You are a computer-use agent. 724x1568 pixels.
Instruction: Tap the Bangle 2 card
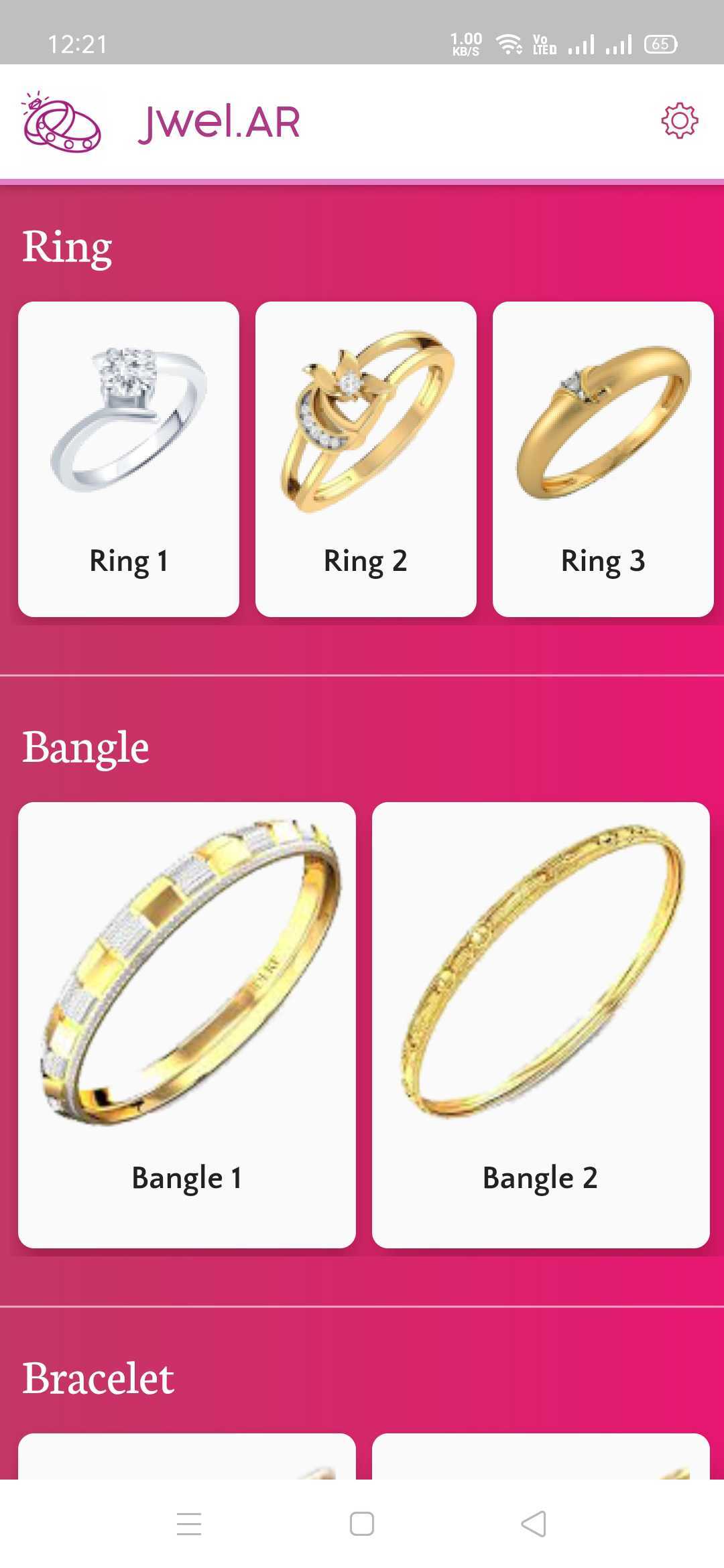click(x=540, y=1025)
